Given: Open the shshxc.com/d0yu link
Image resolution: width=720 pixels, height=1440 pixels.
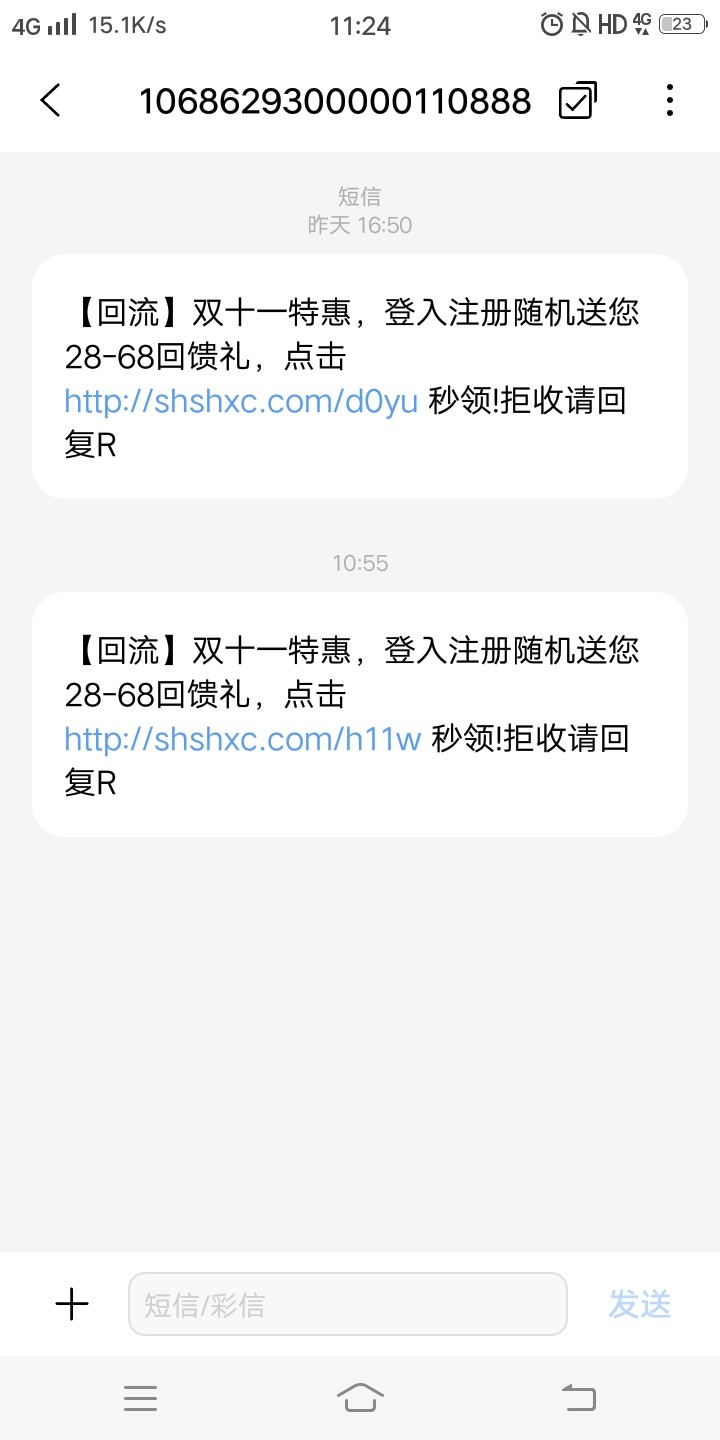Looking at the screenshot, I should click(240, 401).
